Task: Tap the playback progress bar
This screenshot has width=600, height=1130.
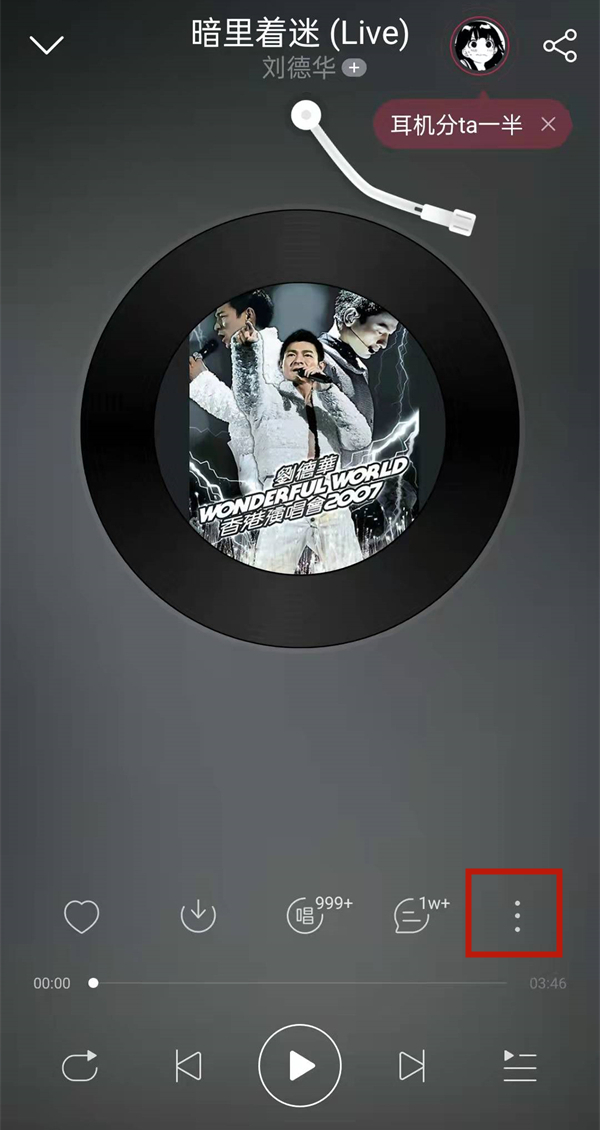Action: pos(300,983)
